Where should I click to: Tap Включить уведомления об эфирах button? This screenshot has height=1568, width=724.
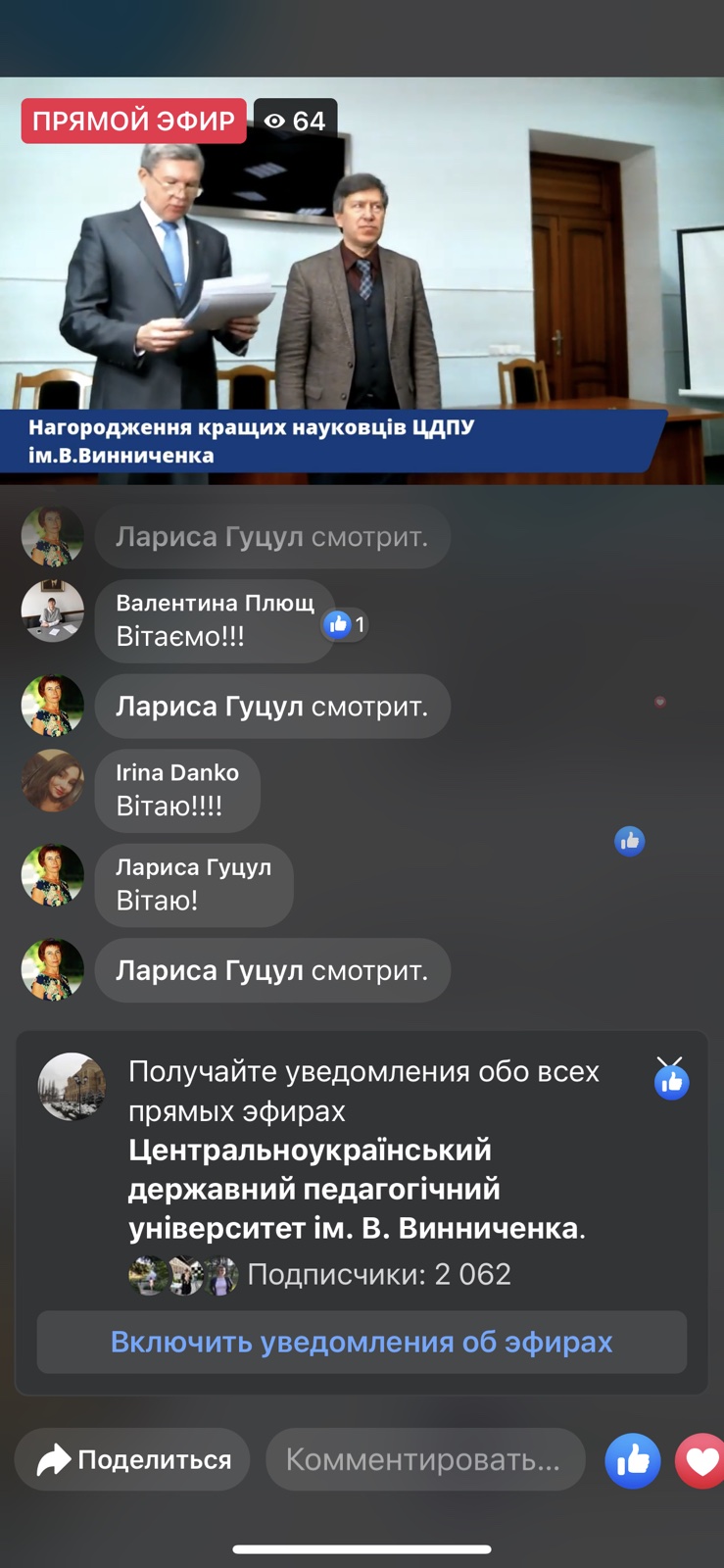[362, 1342]
